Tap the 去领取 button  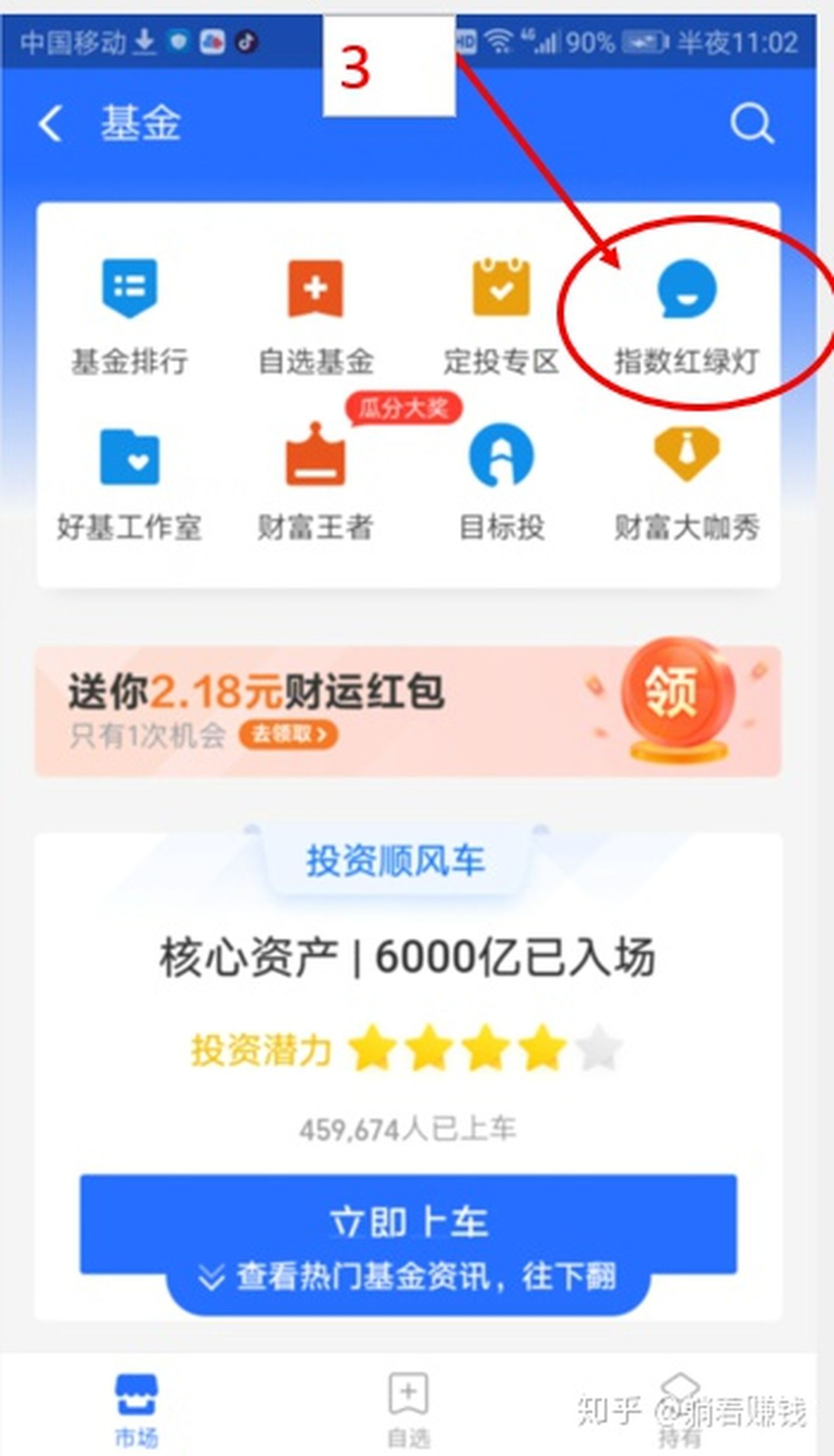tap(288, 735)
